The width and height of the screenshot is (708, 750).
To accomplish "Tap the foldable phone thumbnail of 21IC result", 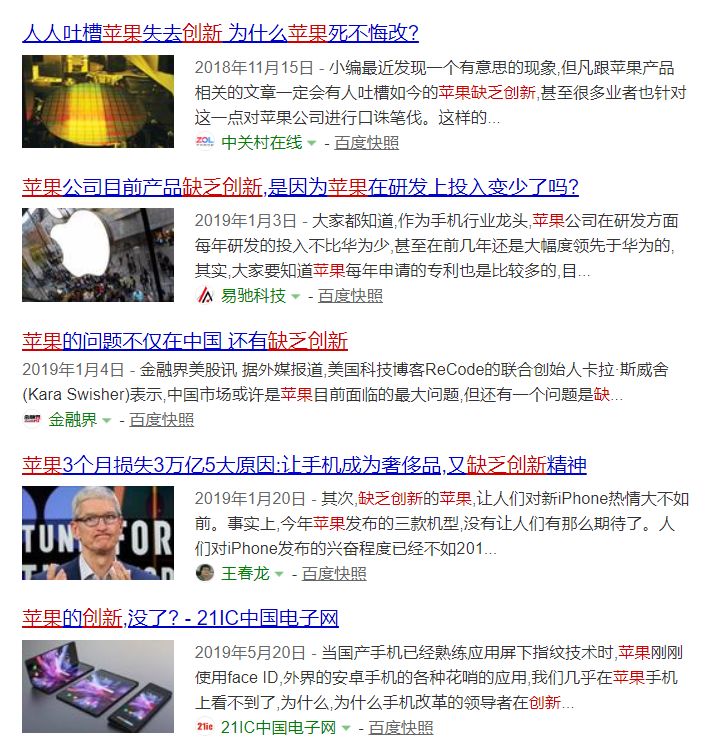I will click(x=98, y=687).
